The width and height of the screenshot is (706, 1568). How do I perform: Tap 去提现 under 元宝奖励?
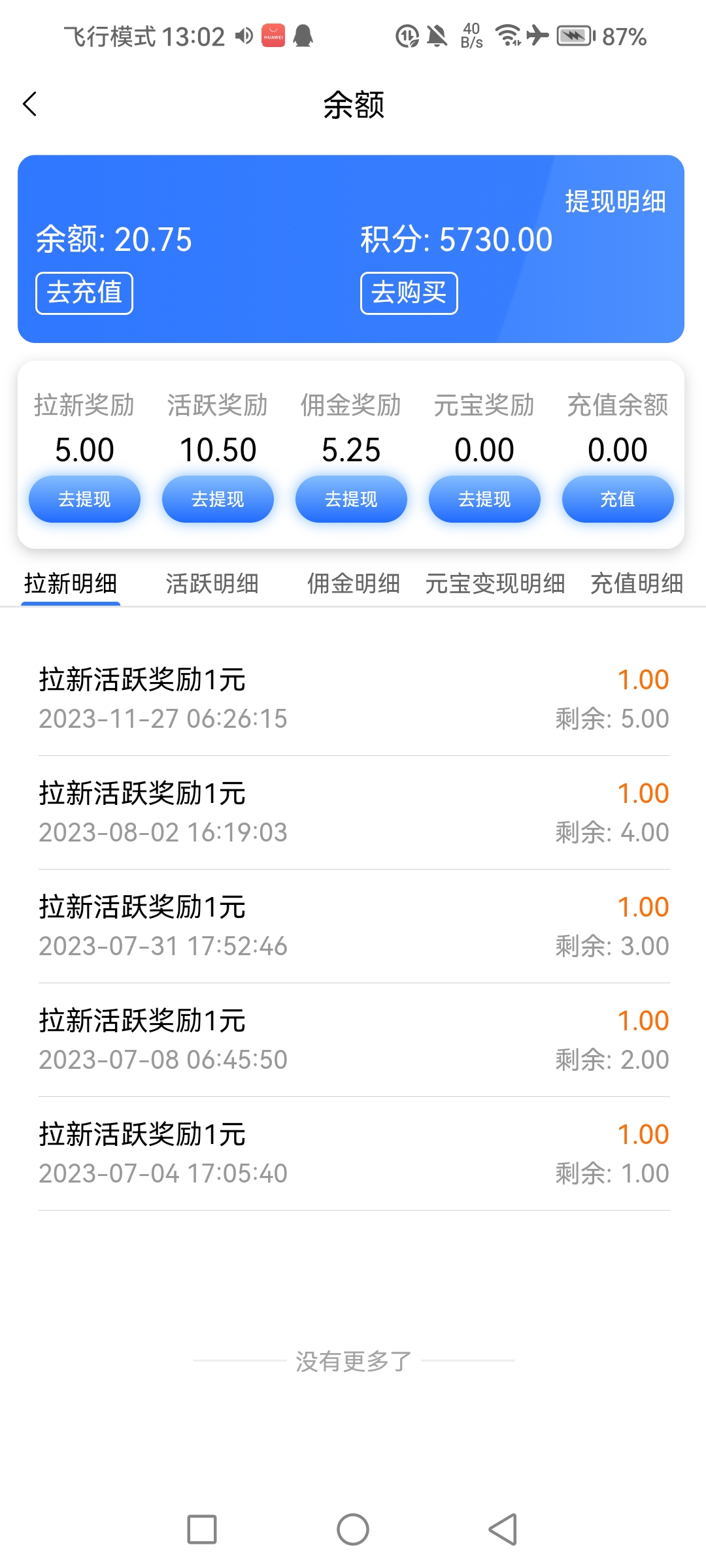(x=484, y=499)
